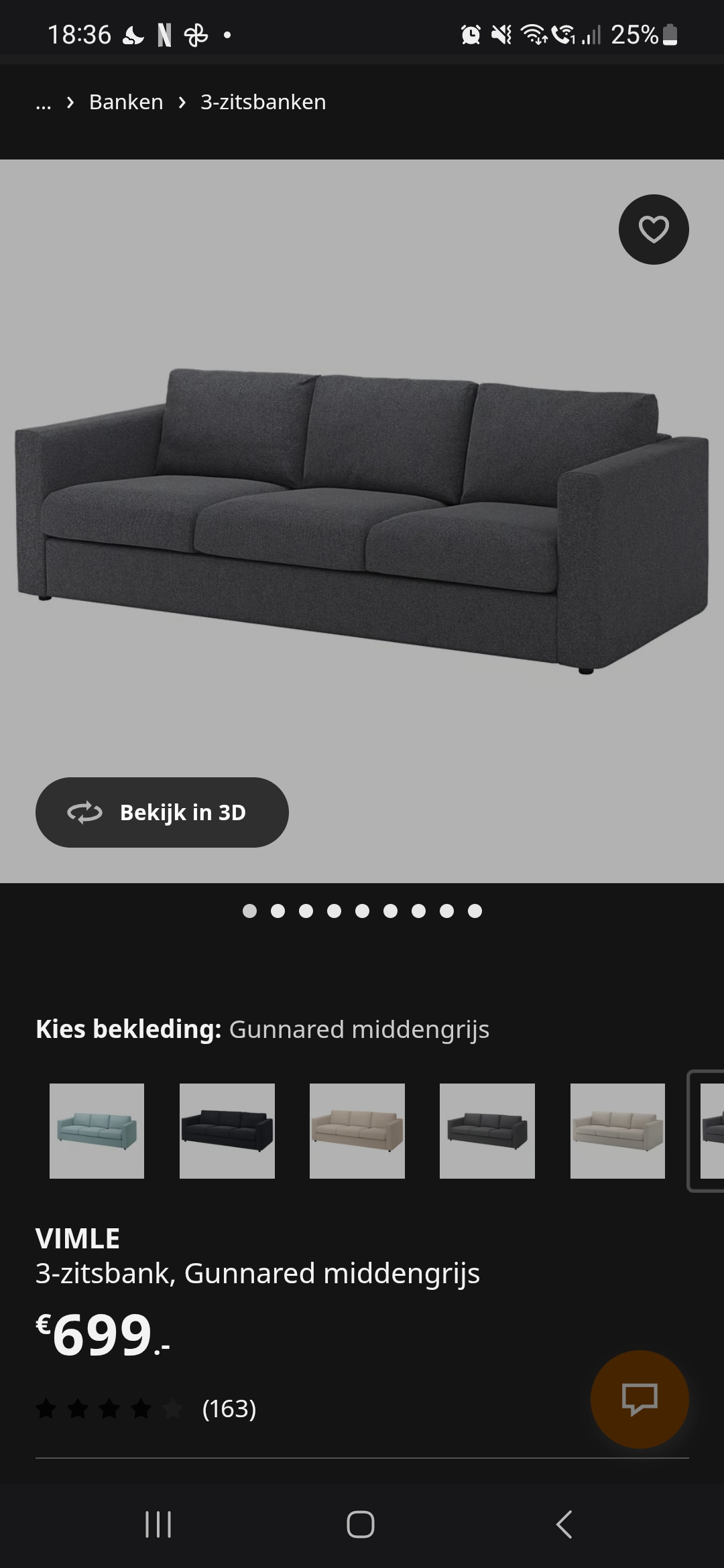
Task: Open the 'Banken' breadcrumb link
Action: 126,102
